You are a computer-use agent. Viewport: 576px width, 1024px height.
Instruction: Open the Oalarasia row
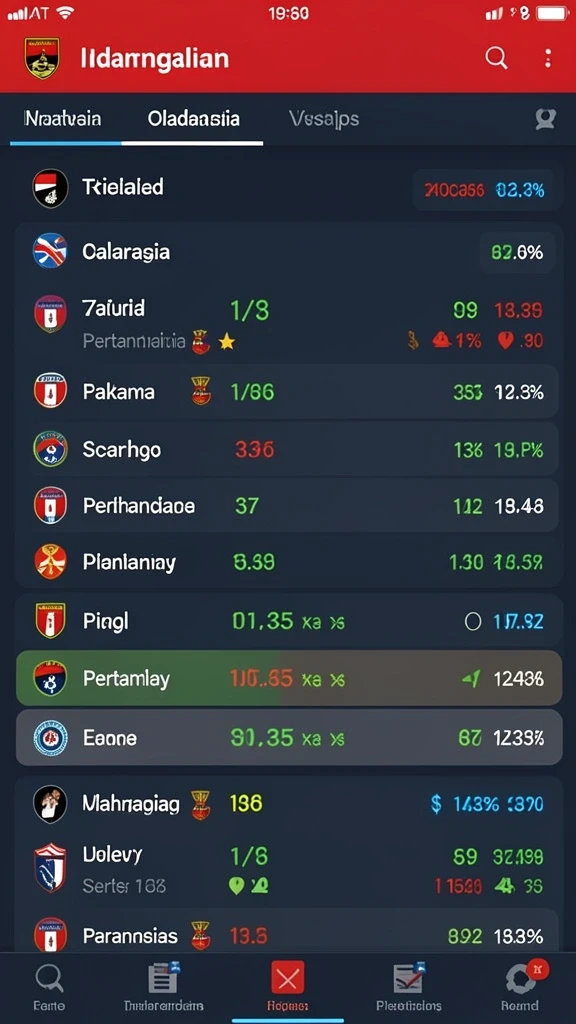[288, 251]
